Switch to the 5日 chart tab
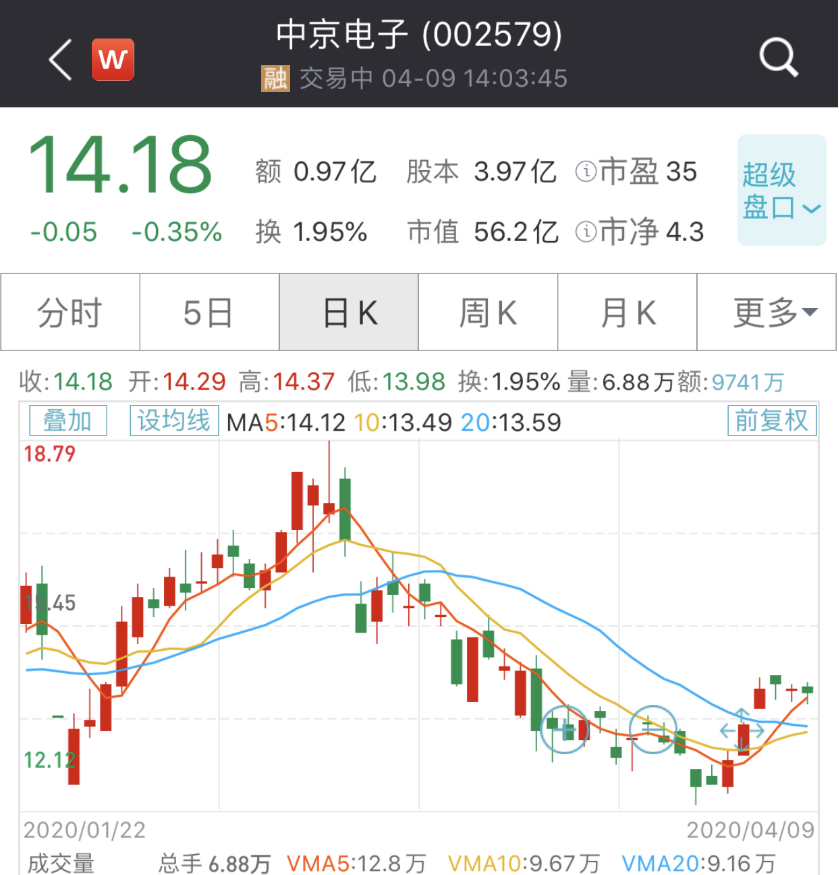839x875 pixels. pos(208,313)
